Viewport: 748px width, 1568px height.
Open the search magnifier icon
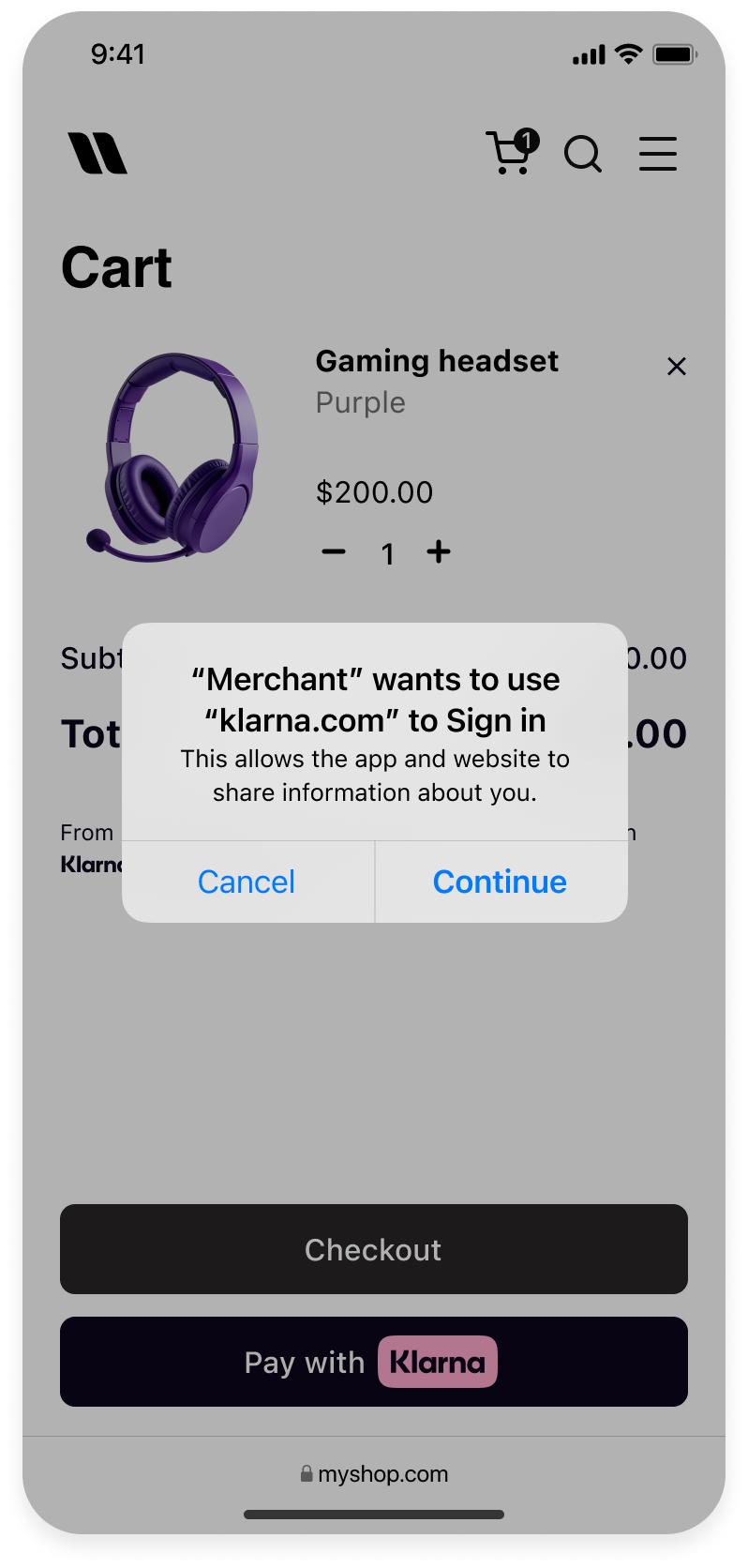coord(583,154)
